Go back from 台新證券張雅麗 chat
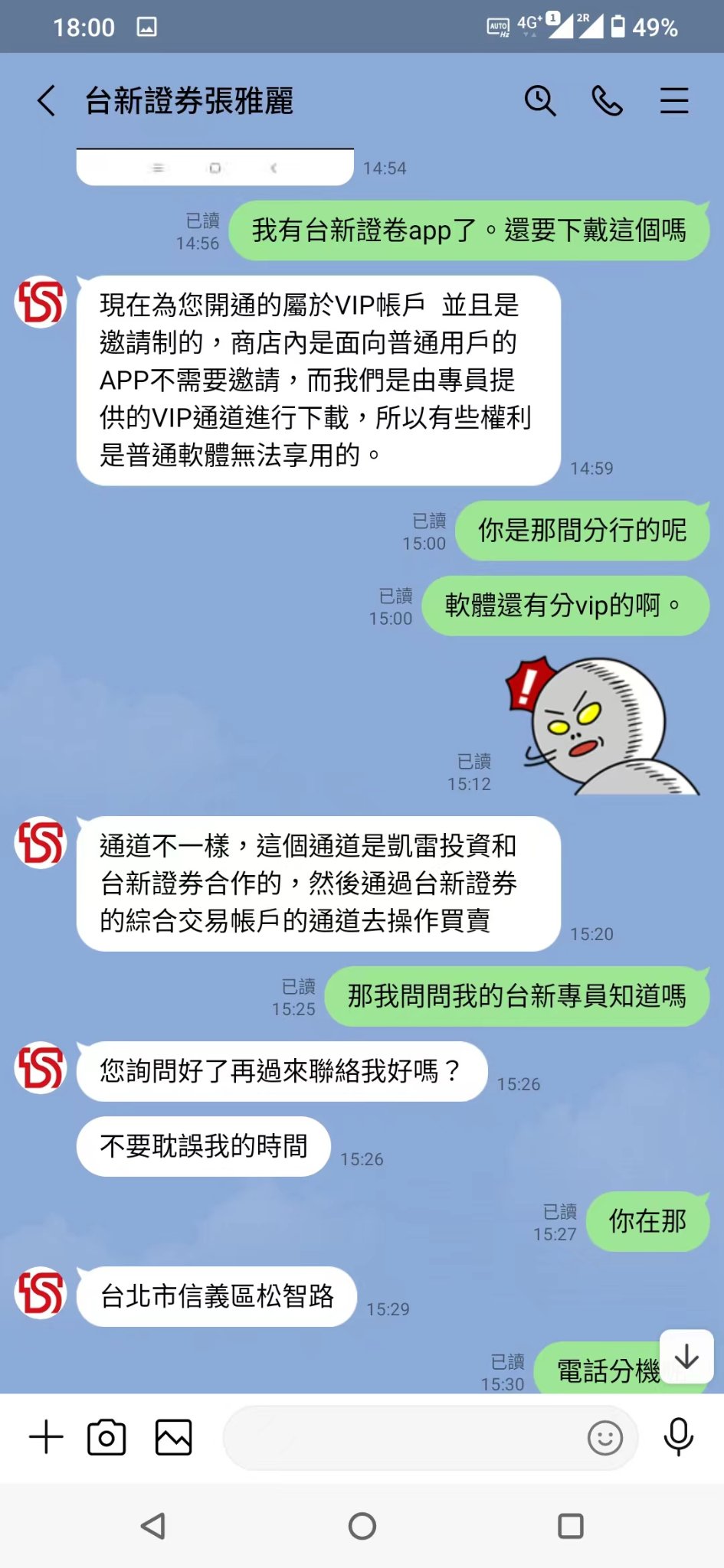Screen dimensions: 724x1568 coord(47,100)
